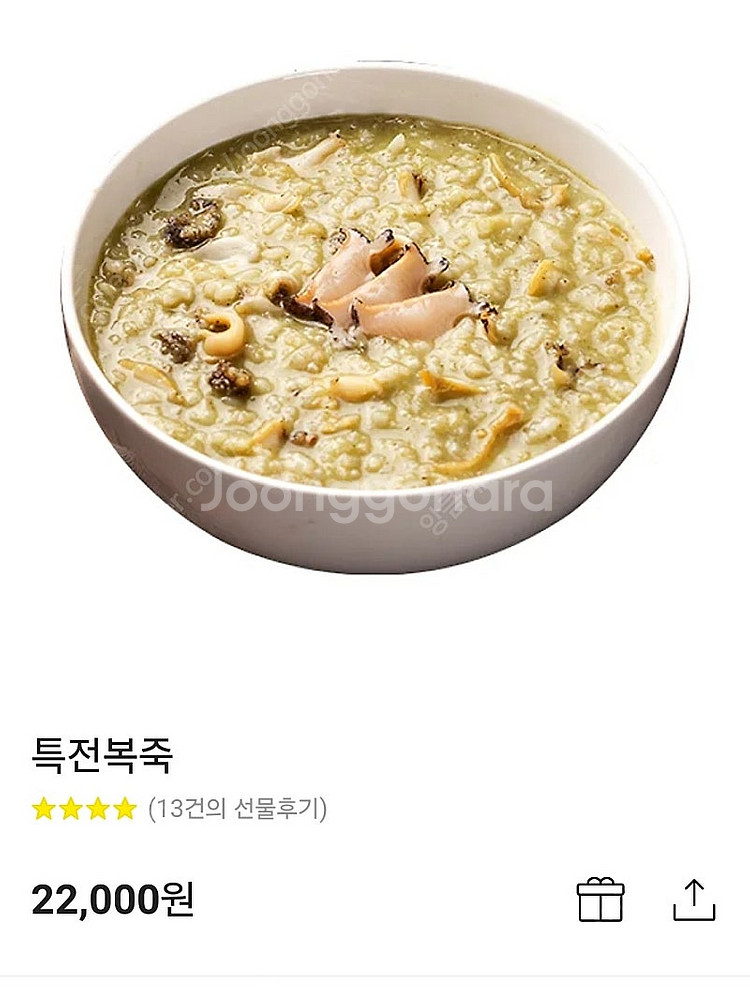Click the gift box icon near the price

598,898
